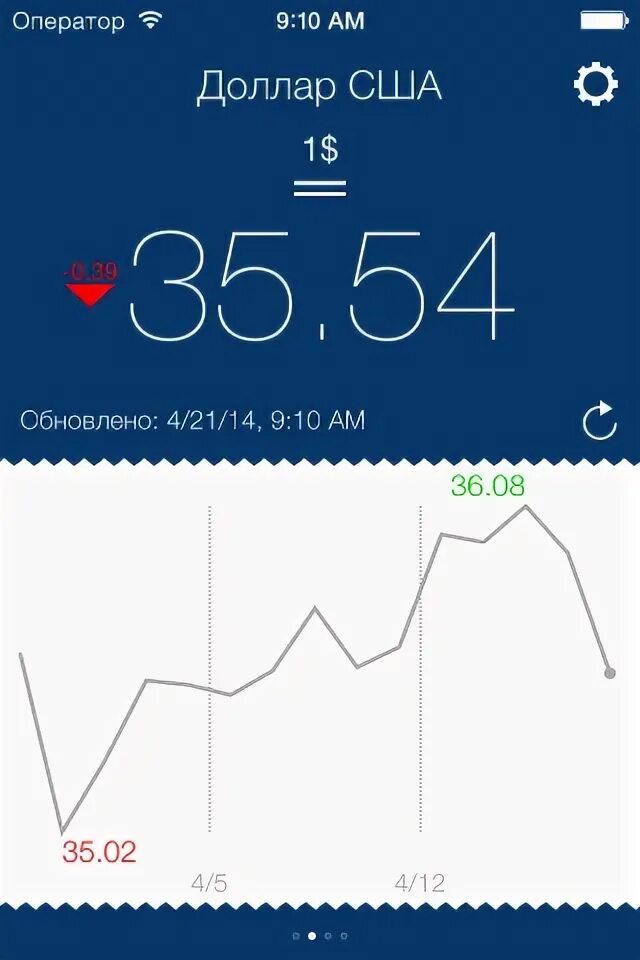Image resolution: width=640 pixels, height=960 pixels.
Task: Refresh the exchange rate data
Action: click(599, 421)
